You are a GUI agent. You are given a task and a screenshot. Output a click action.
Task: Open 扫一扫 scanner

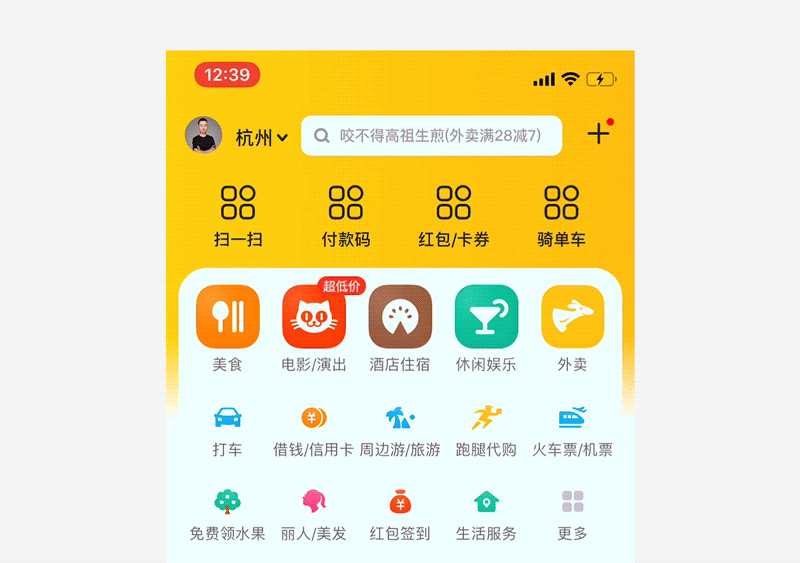[238, 215]
